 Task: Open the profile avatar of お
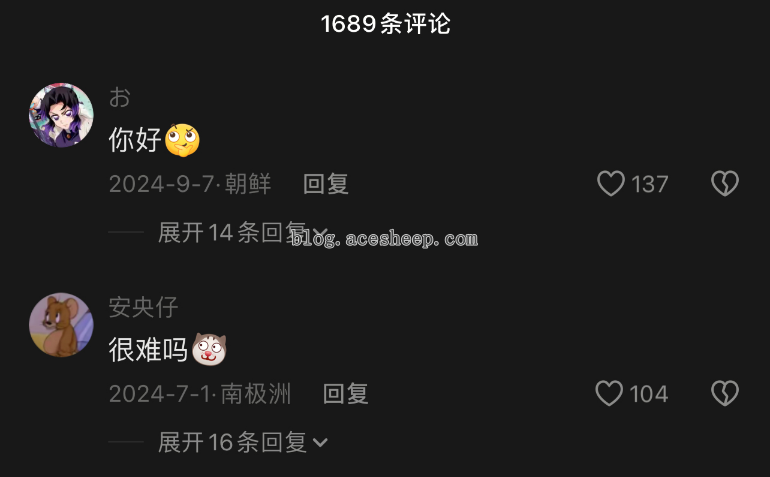[61, 115]
